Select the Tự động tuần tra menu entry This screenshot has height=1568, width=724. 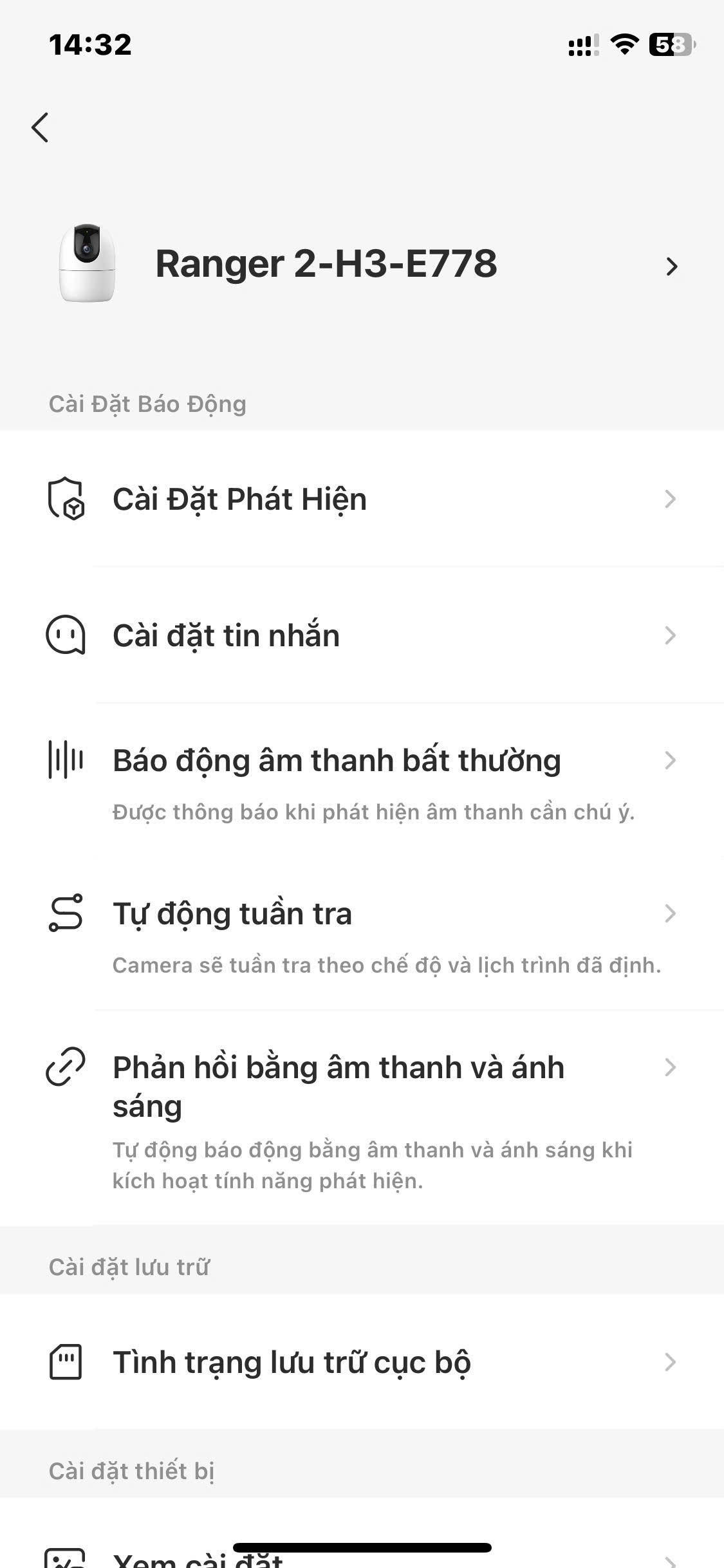(232, 915)
